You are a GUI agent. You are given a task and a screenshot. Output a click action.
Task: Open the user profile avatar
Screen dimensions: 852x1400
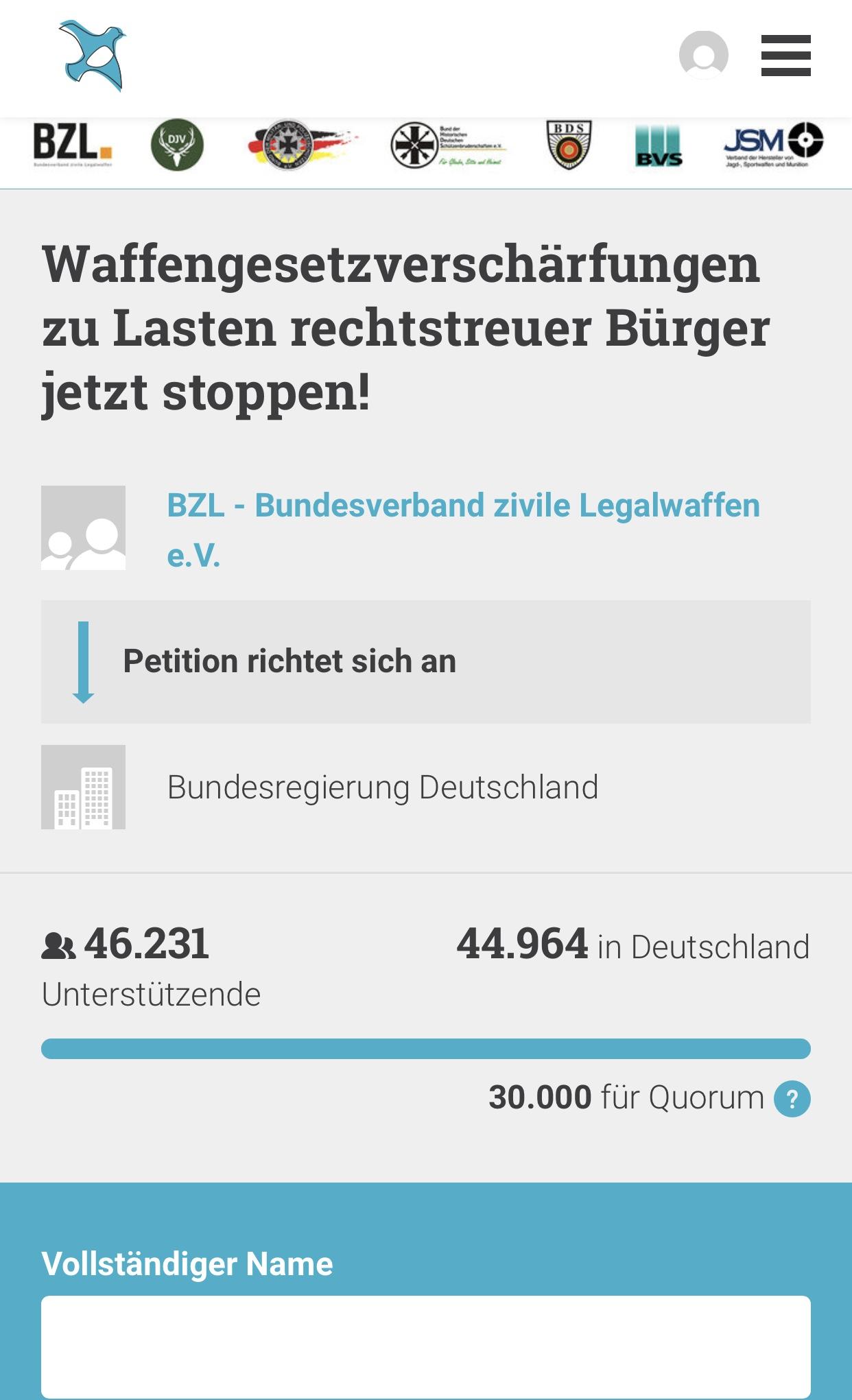[x=703, y=55]
